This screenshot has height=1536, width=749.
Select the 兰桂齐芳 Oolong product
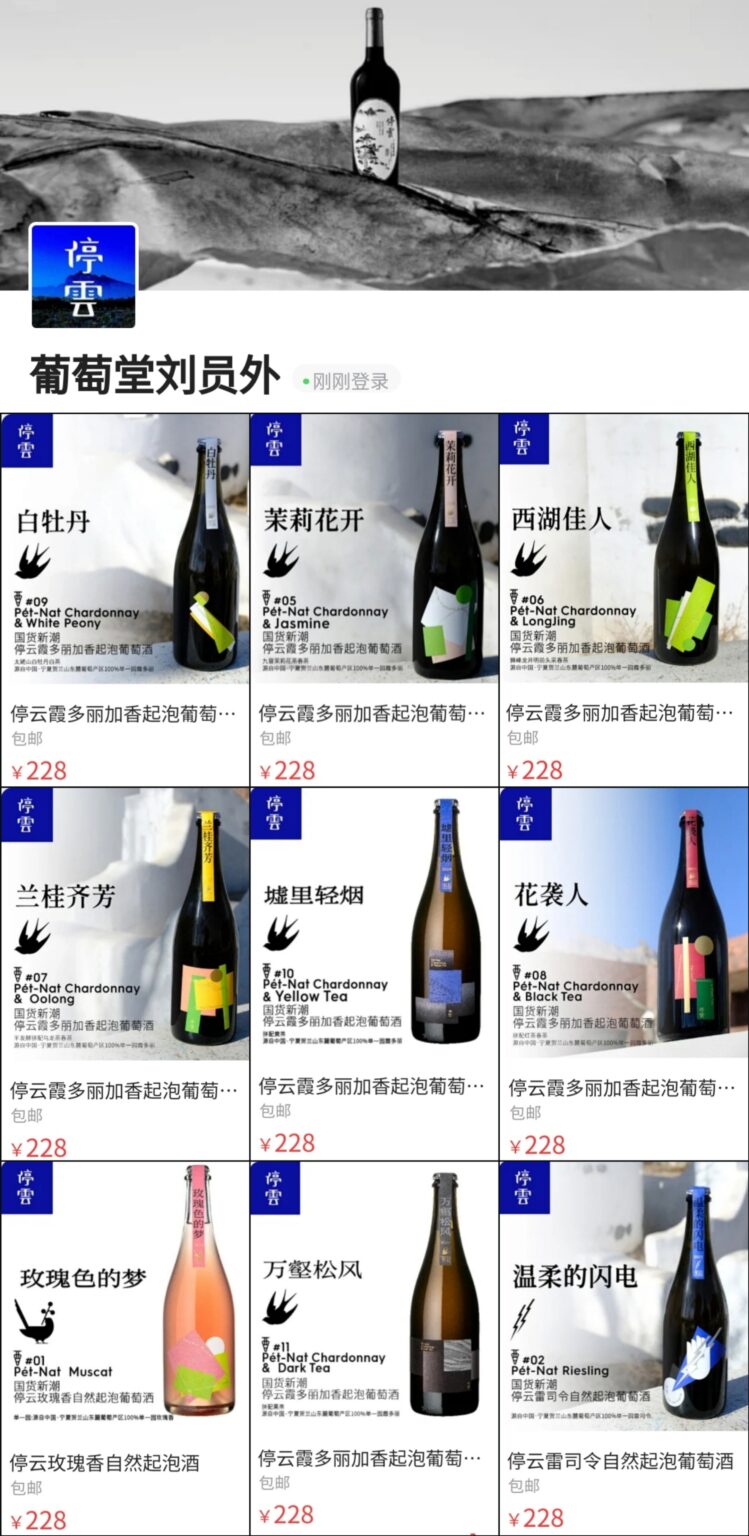(x=125, y=925)
